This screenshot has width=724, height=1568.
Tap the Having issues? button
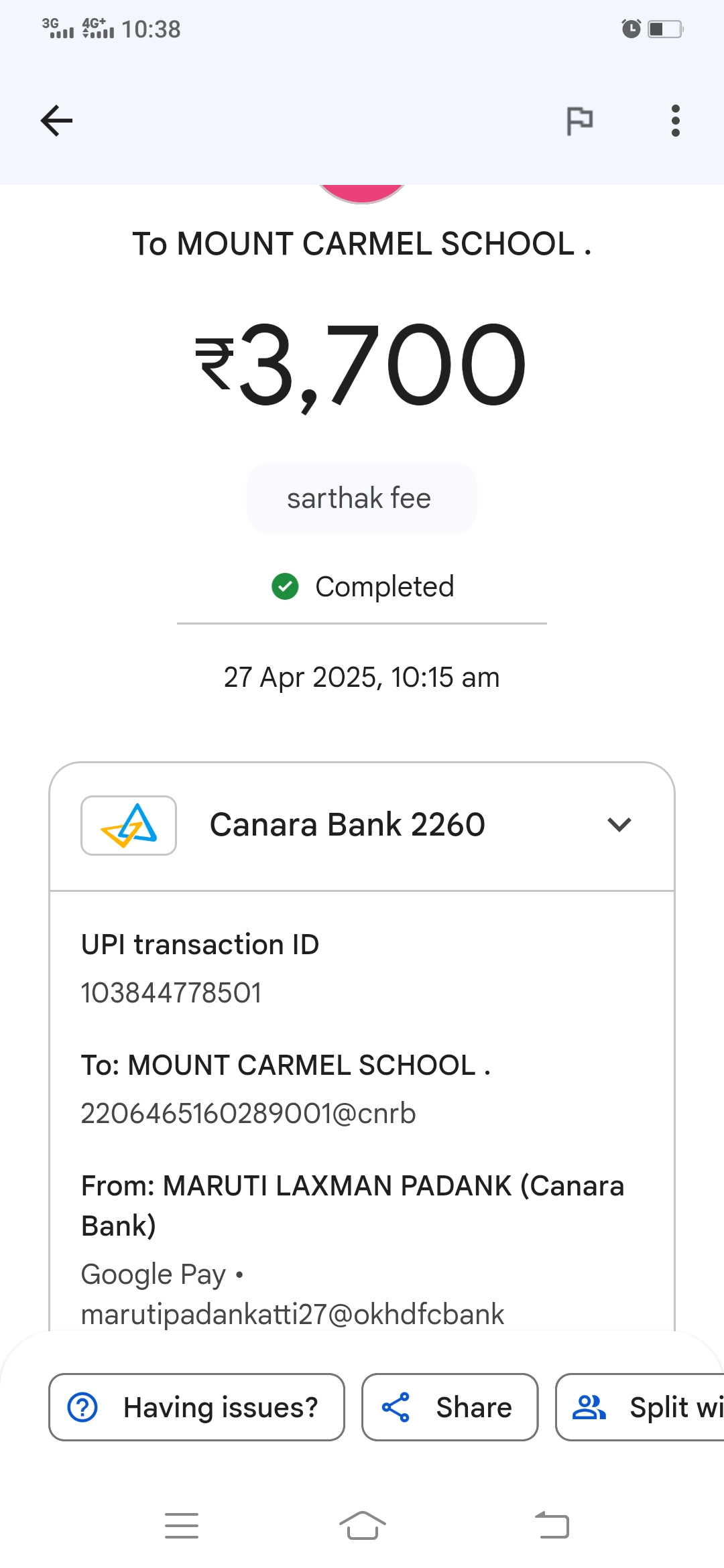196,1407
